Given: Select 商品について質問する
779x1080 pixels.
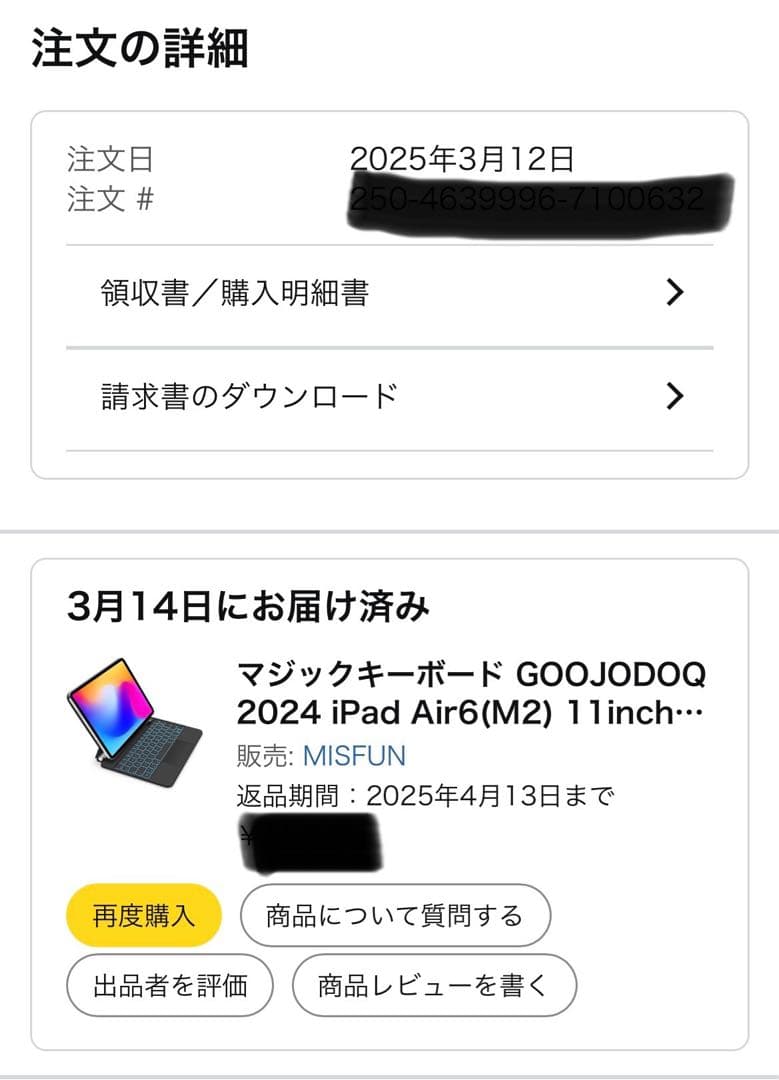Looking at the screenshot, I should (394, 914).
